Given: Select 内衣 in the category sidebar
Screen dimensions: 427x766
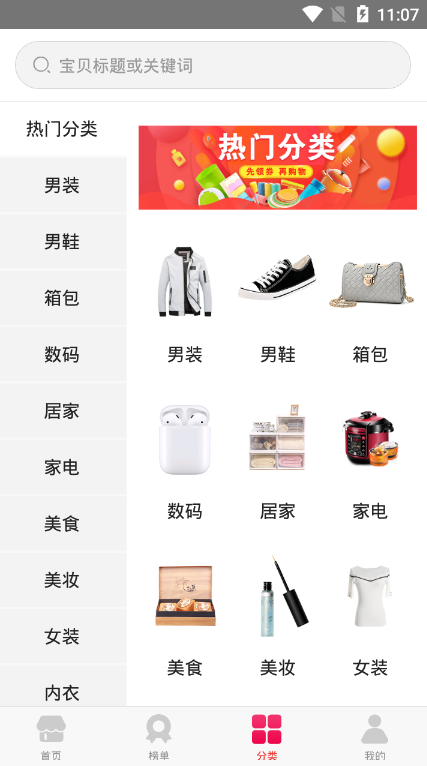Looking at the screenshot, I should click(x=63, y=687).
